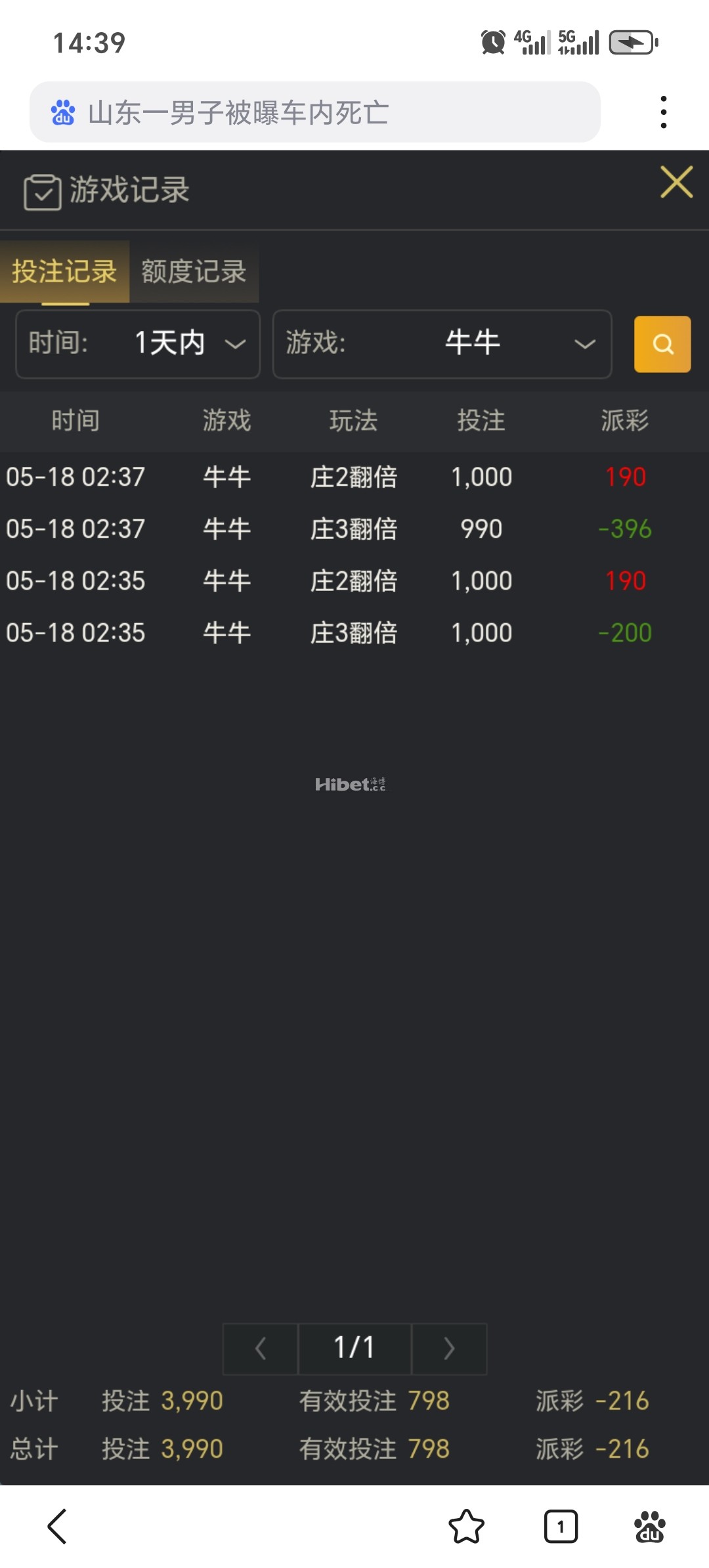
Task: Tap the orange search button
Action: (662, 344)
